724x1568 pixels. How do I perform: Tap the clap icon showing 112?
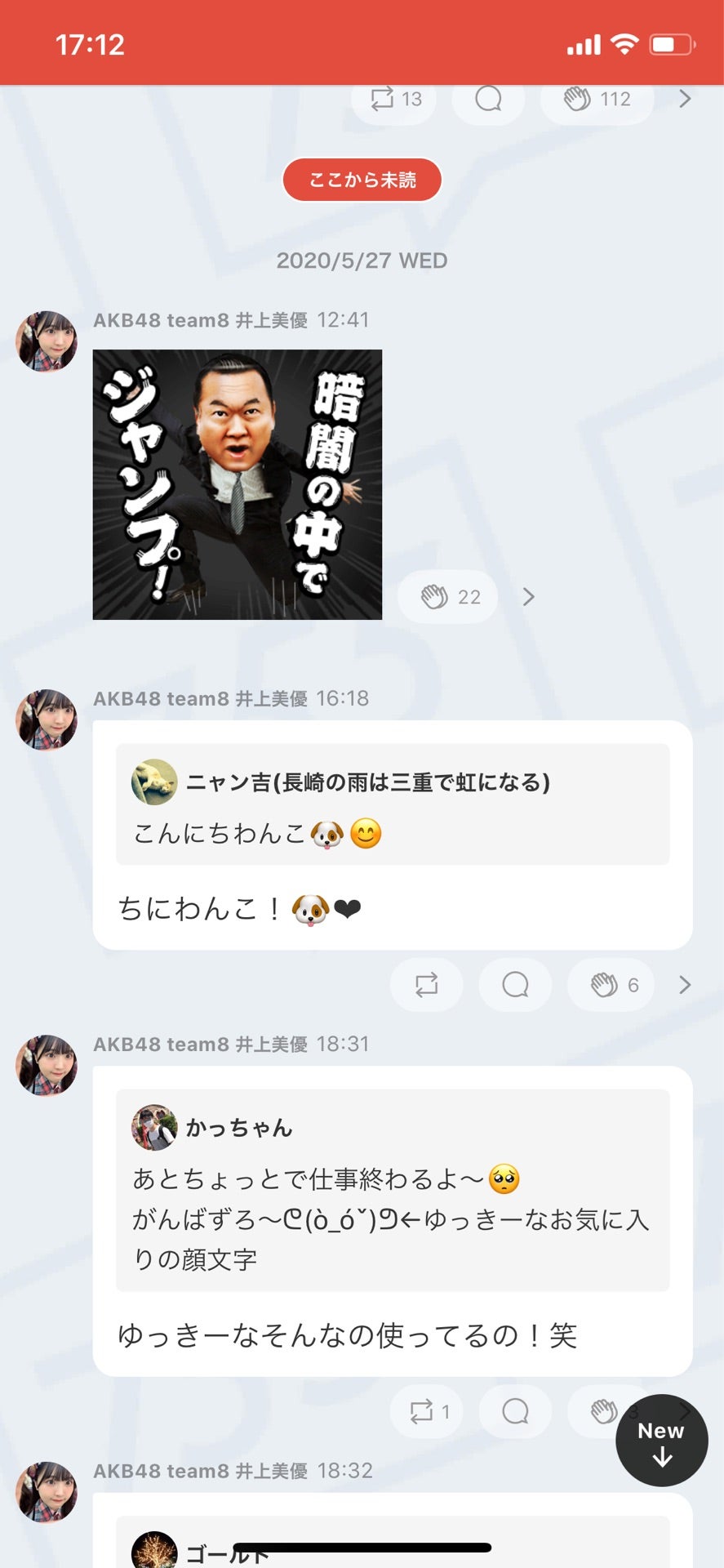[x=597, y=99]
